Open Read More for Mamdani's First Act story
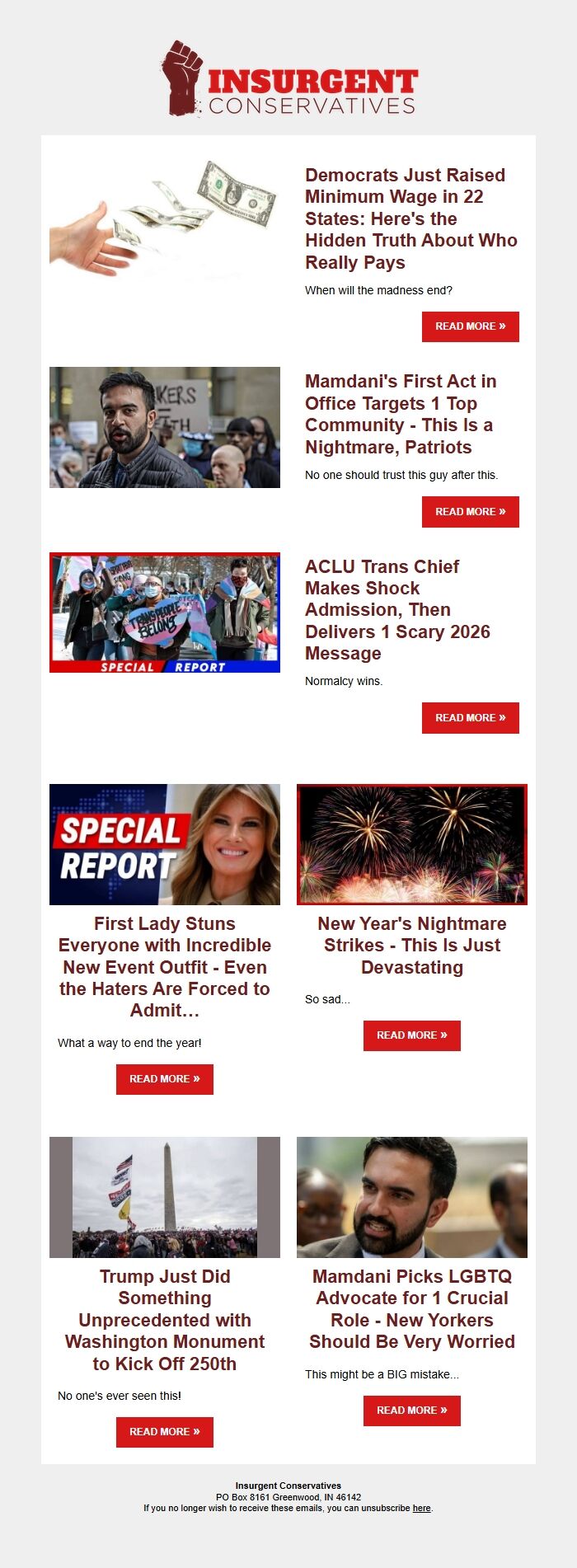577x1568 pixels. [x=470, y=512]
